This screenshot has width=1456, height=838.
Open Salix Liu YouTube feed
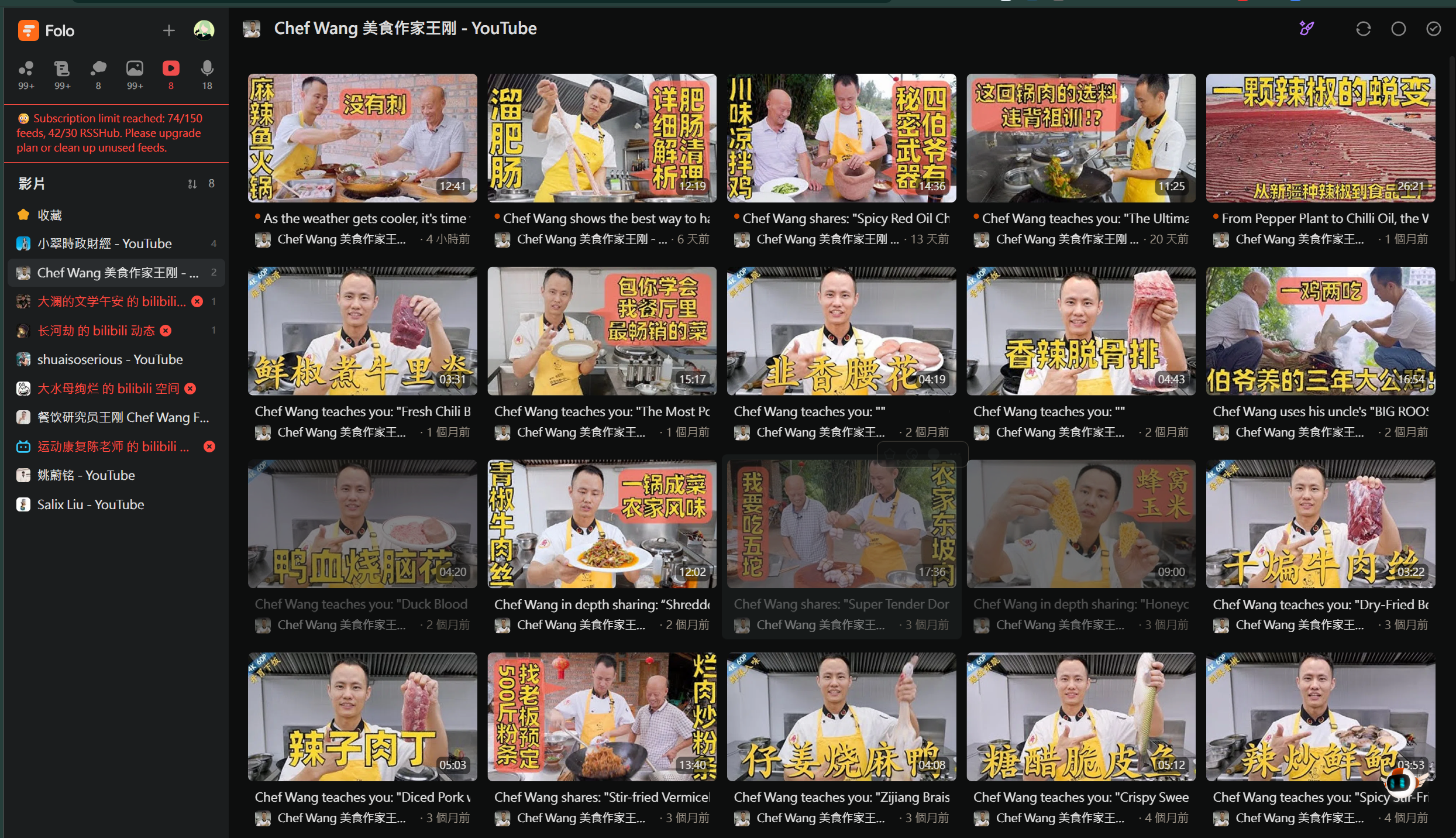pyautogui.click(x=91, y=504)
